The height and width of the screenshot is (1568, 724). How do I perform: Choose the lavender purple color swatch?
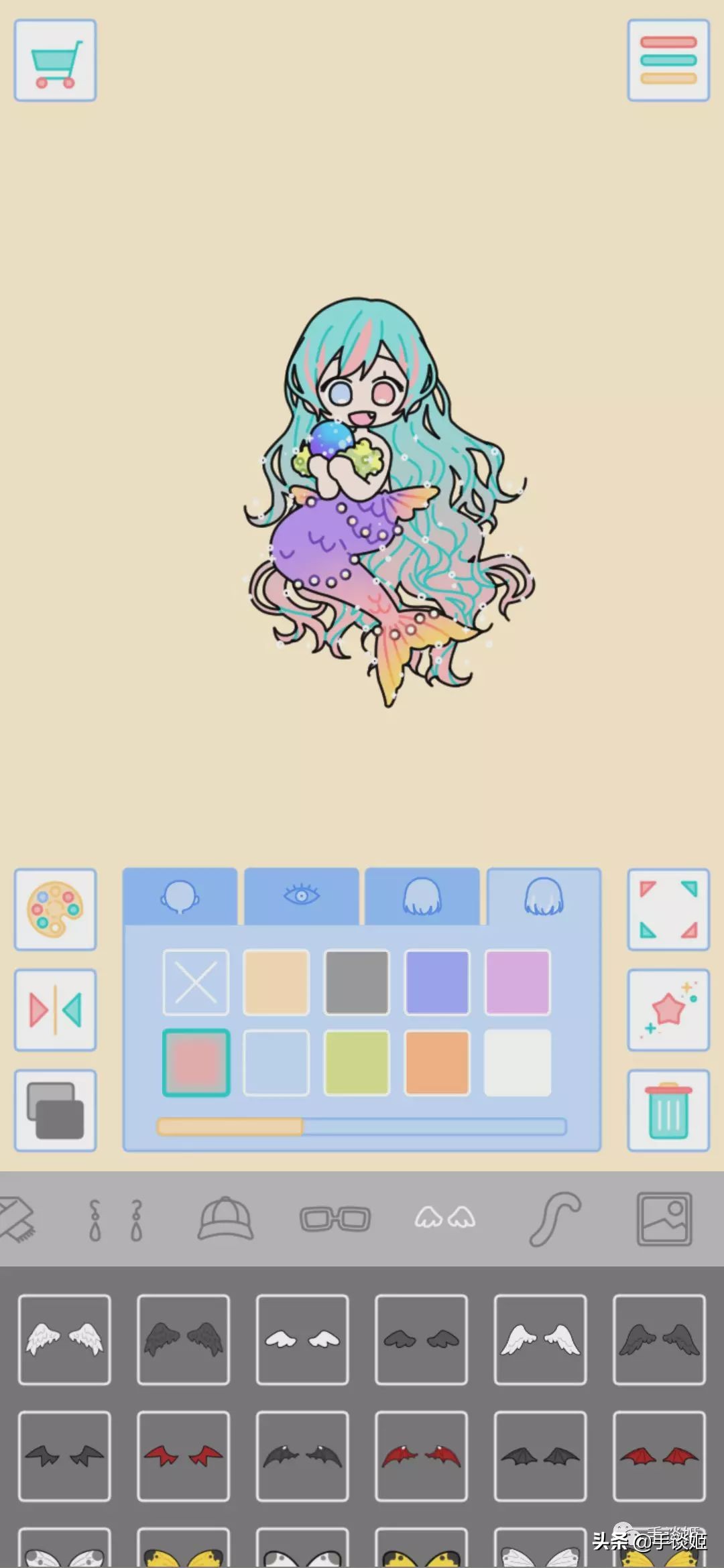[x=437, y=982]
